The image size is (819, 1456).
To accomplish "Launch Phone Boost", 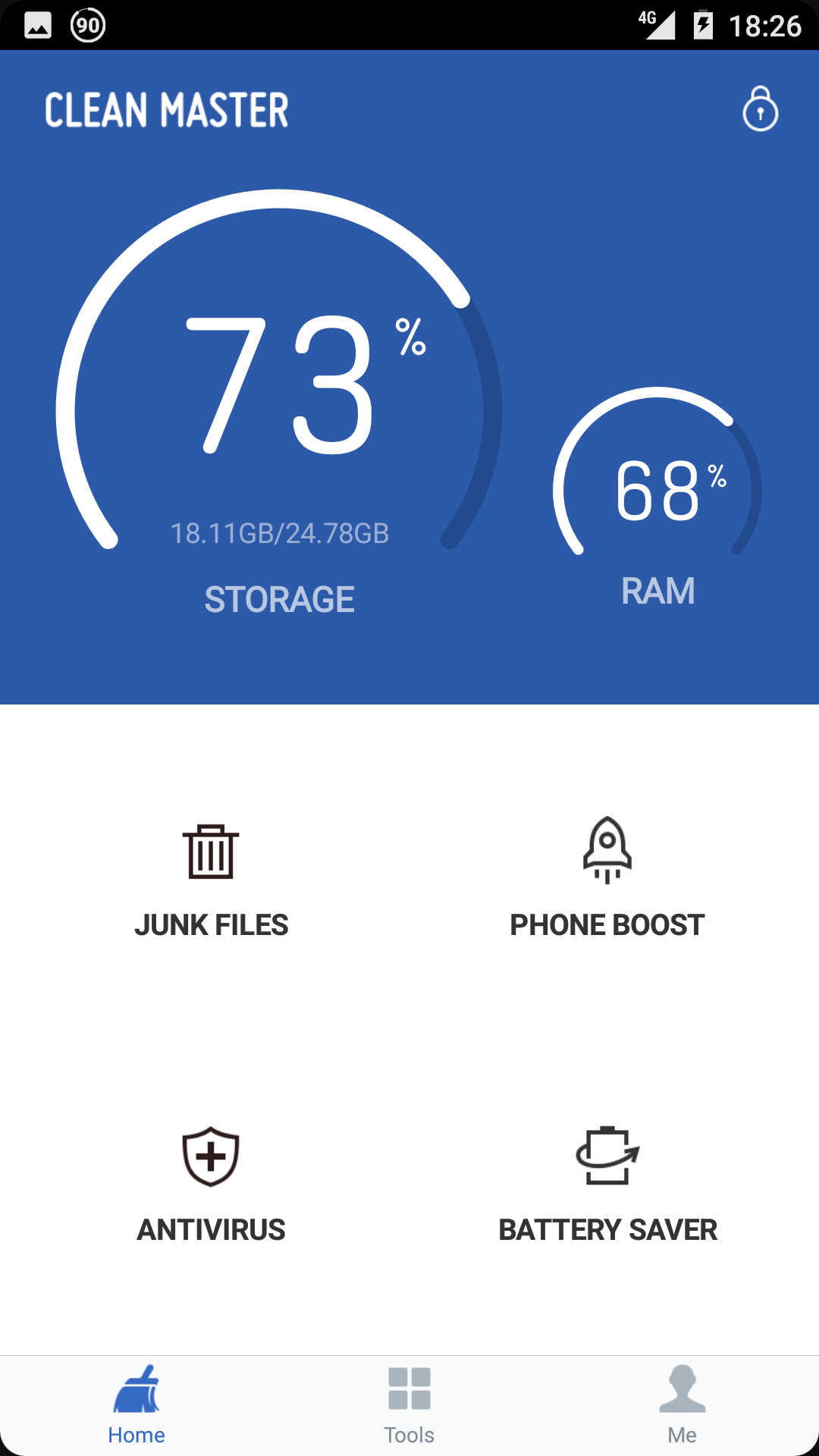I will [607, 880].
